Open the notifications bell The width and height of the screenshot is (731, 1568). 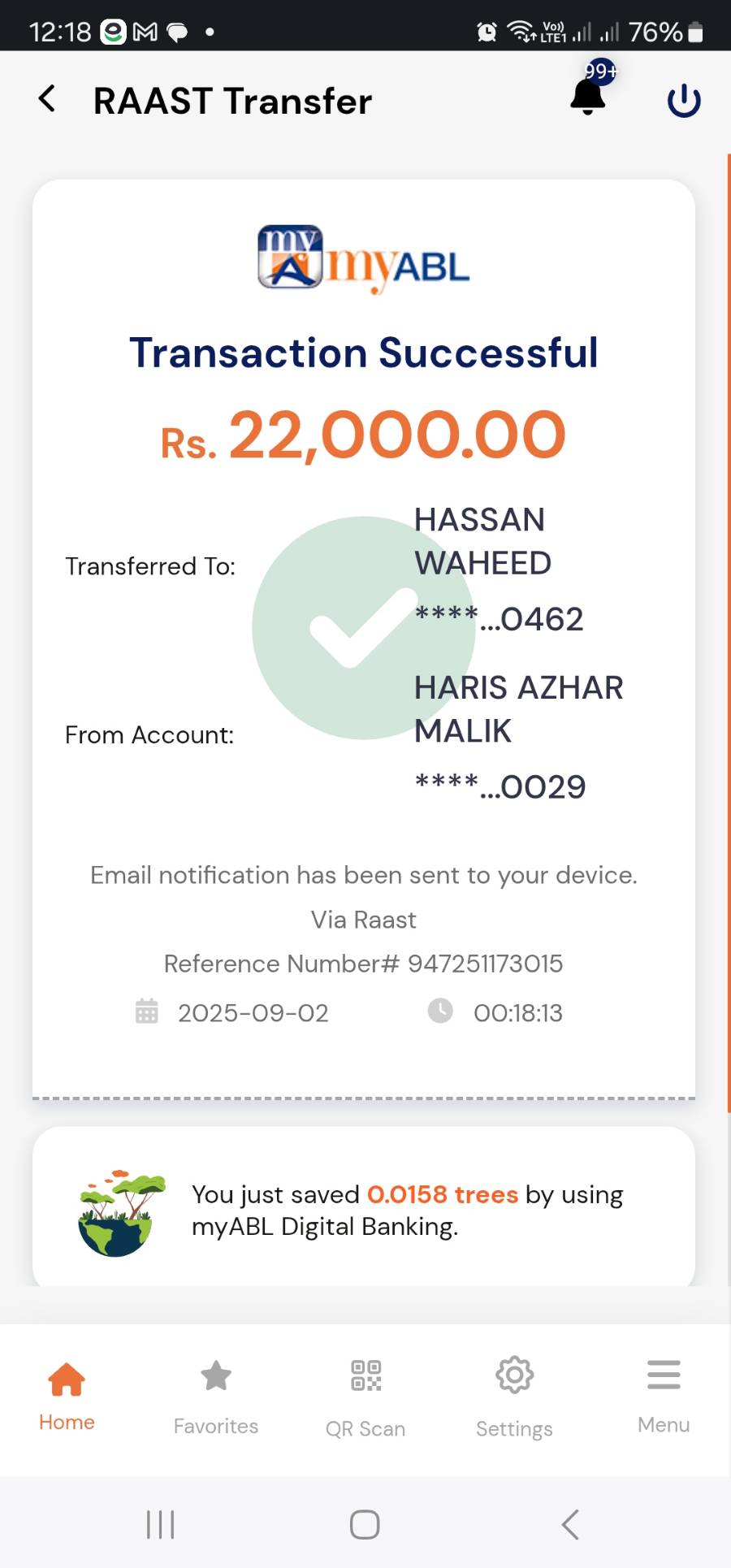coord(588,97)
